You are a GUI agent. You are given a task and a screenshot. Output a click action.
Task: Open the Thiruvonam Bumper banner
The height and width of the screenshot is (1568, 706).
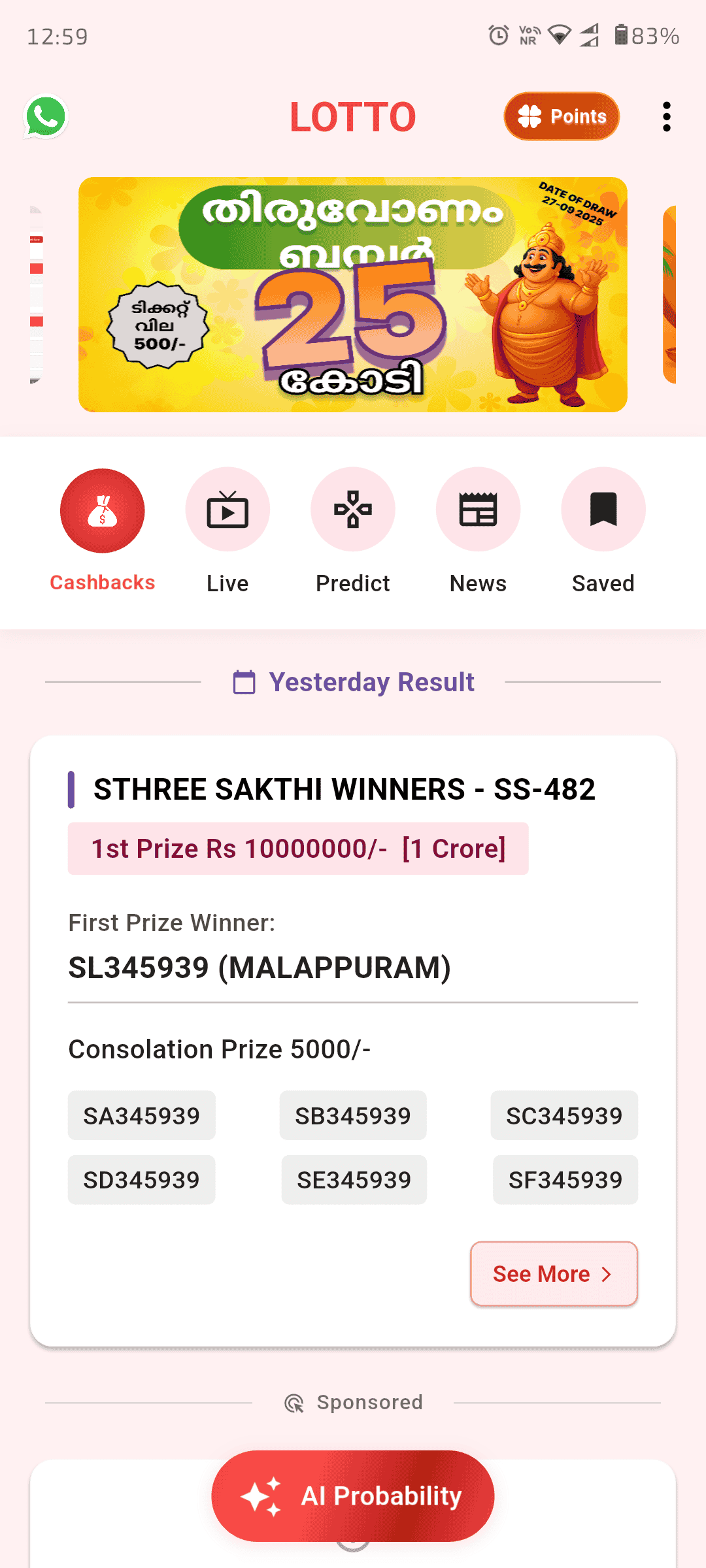(353, 294)
